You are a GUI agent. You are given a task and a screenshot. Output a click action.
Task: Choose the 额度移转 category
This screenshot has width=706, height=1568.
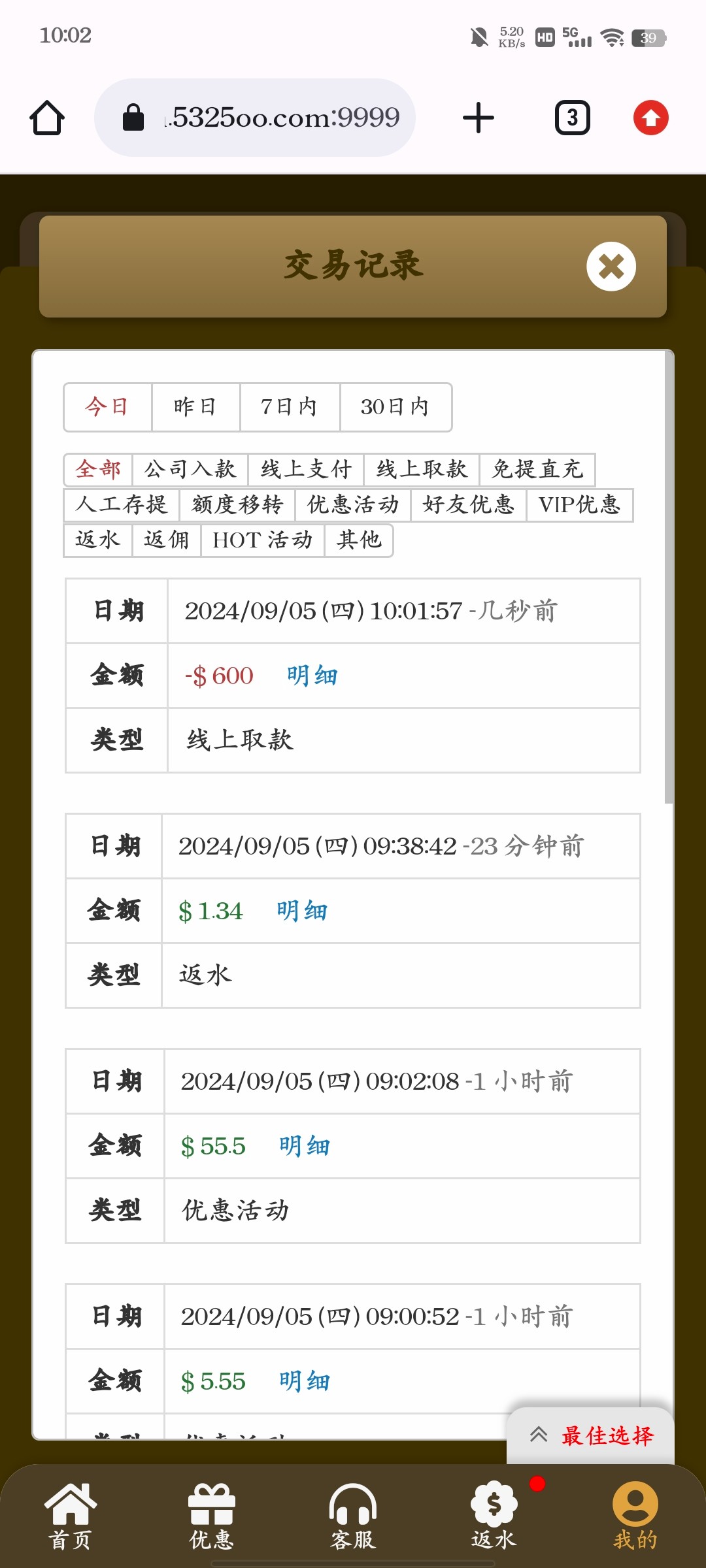pyautogui.click(x=237, y=504)
